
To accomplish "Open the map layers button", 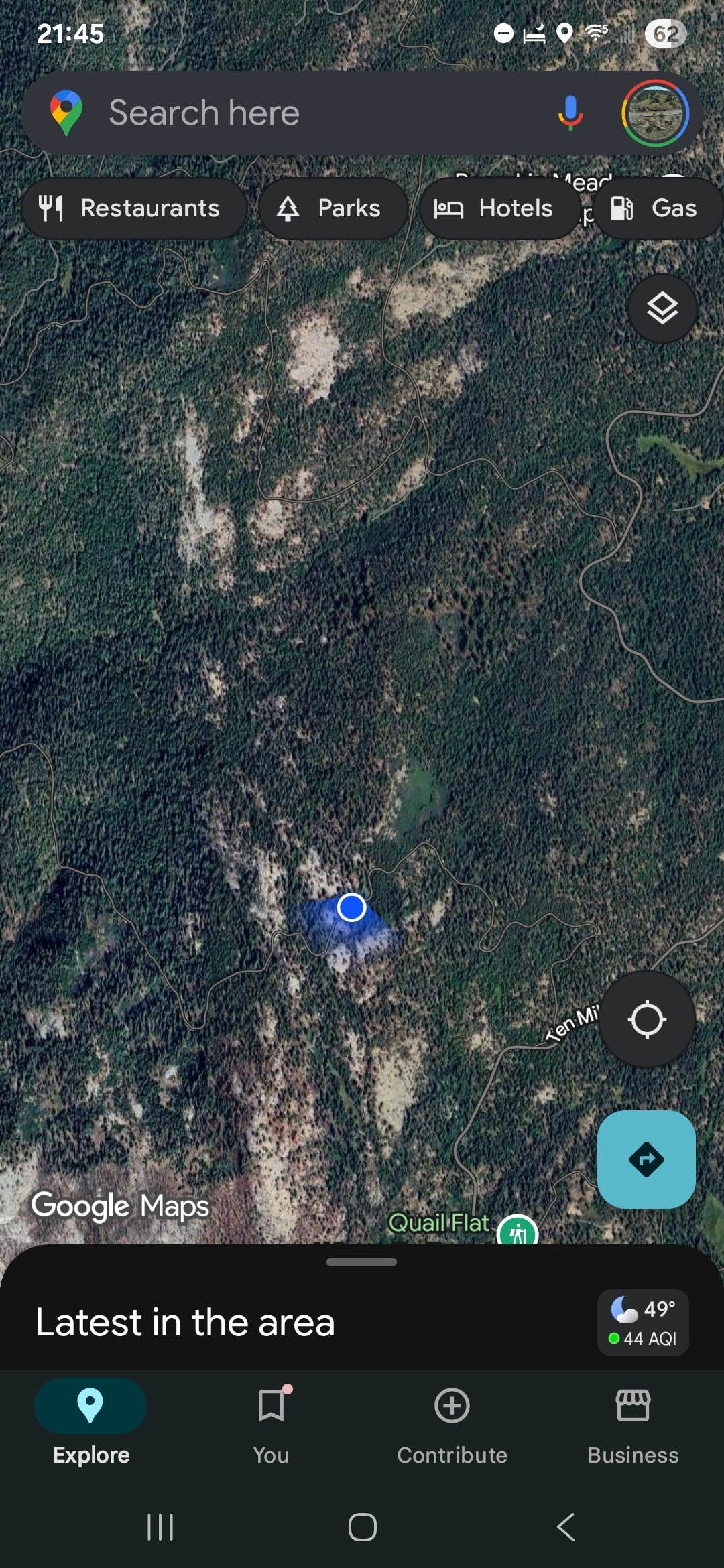I will click(x=662, y=308).
